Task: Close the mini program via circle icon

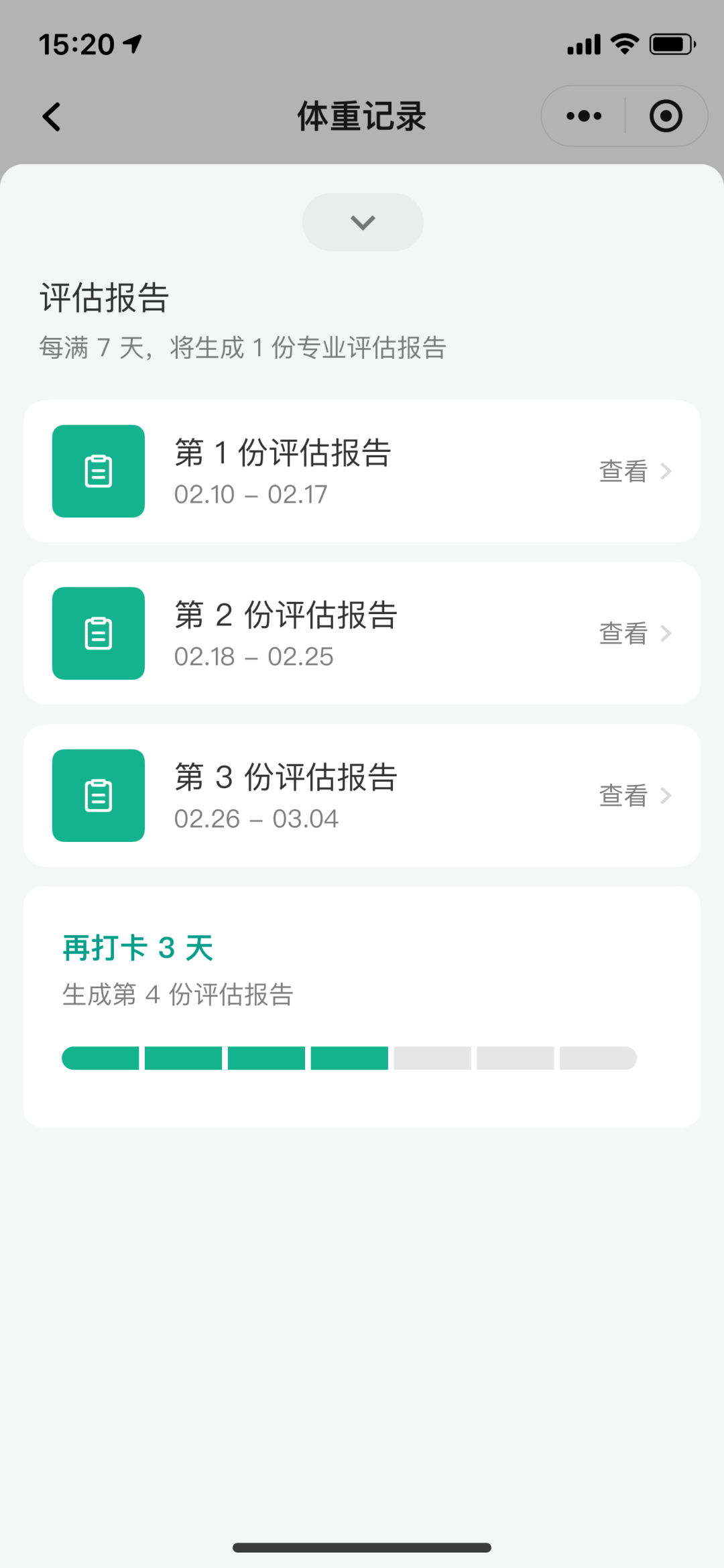Action: tap(666, 116)
